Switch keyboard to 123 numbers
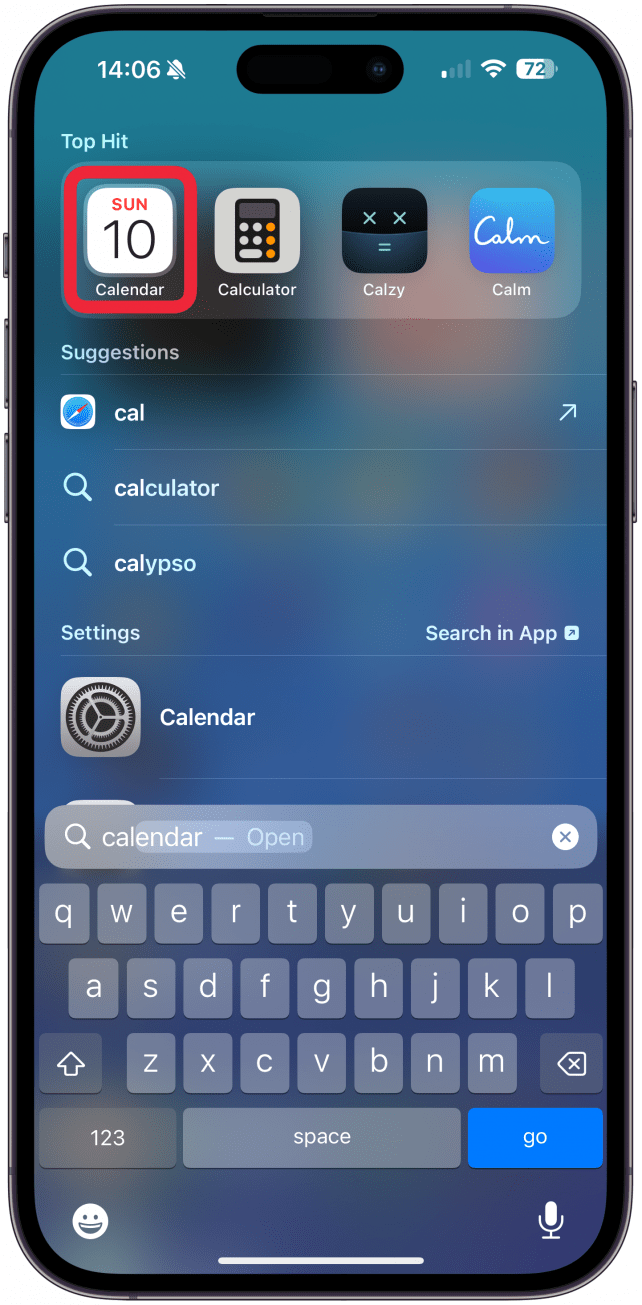This screenshot has width=642, height=1305. [107, 1137]
